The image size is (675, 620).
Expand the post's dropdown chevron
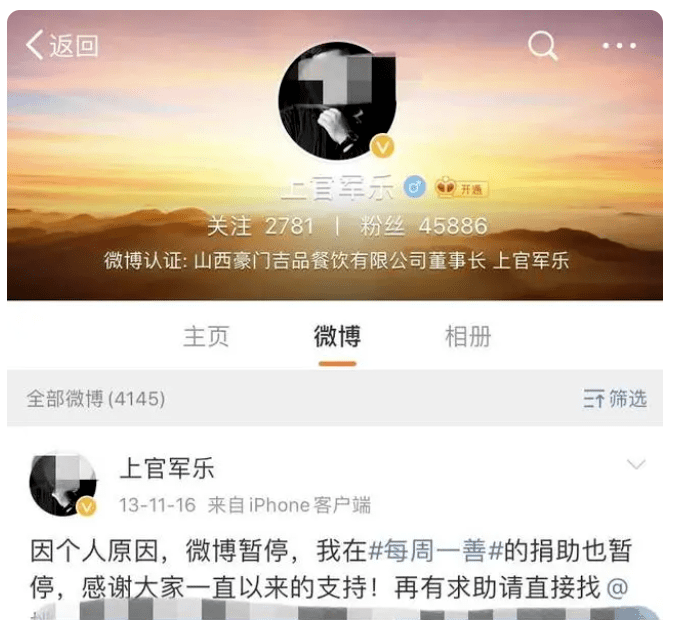pyautogui.click(x=635, y=465)
